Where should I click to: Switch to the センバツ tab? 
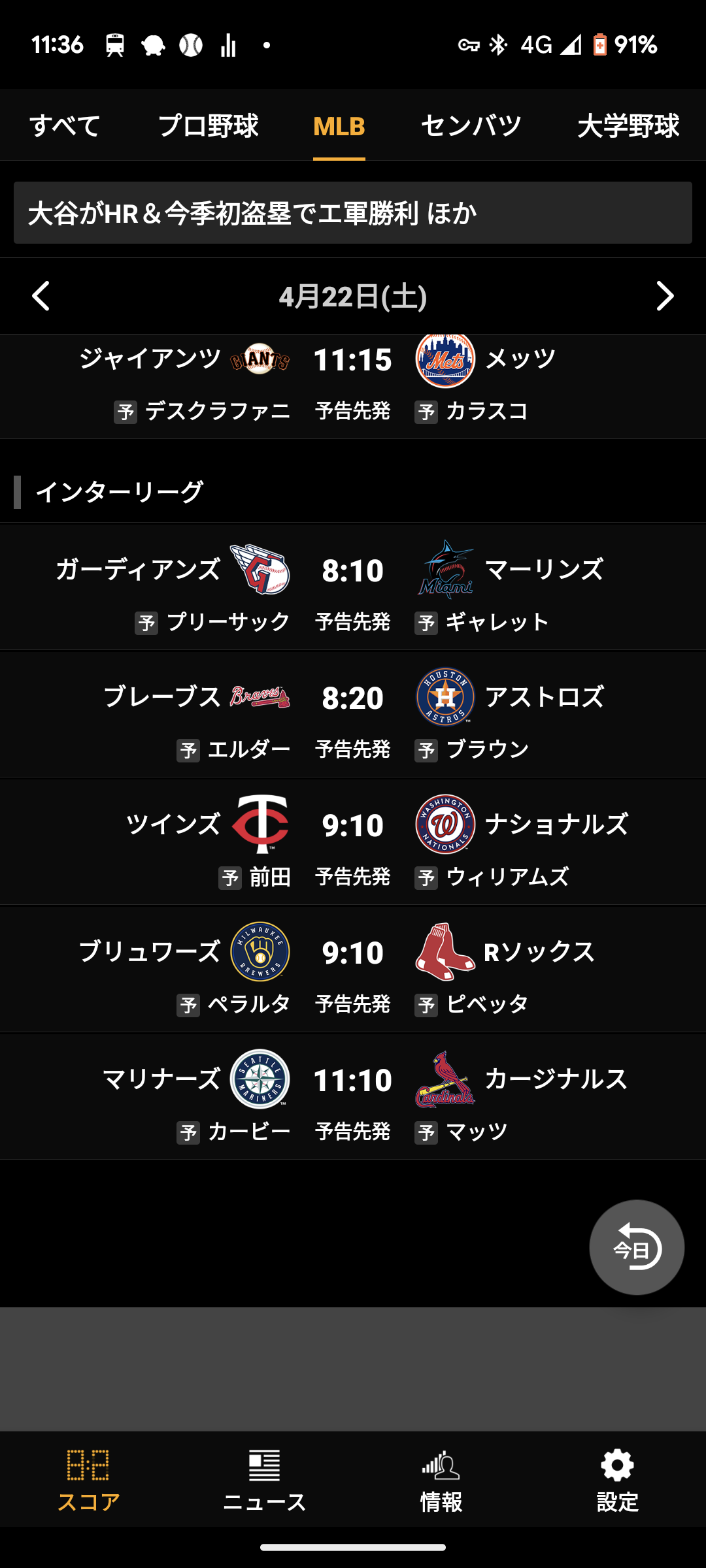(471, 125)
